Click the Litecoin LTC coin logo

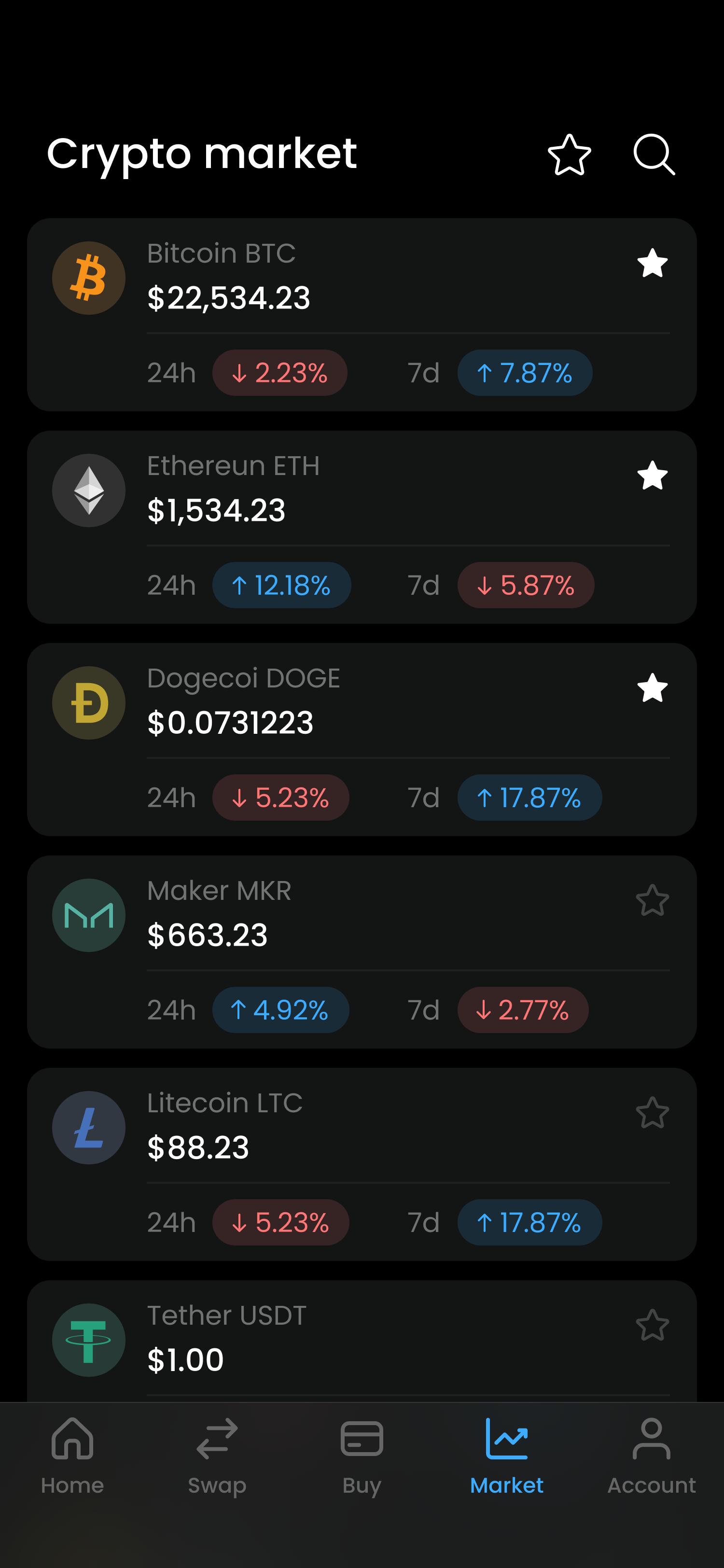89,1127
